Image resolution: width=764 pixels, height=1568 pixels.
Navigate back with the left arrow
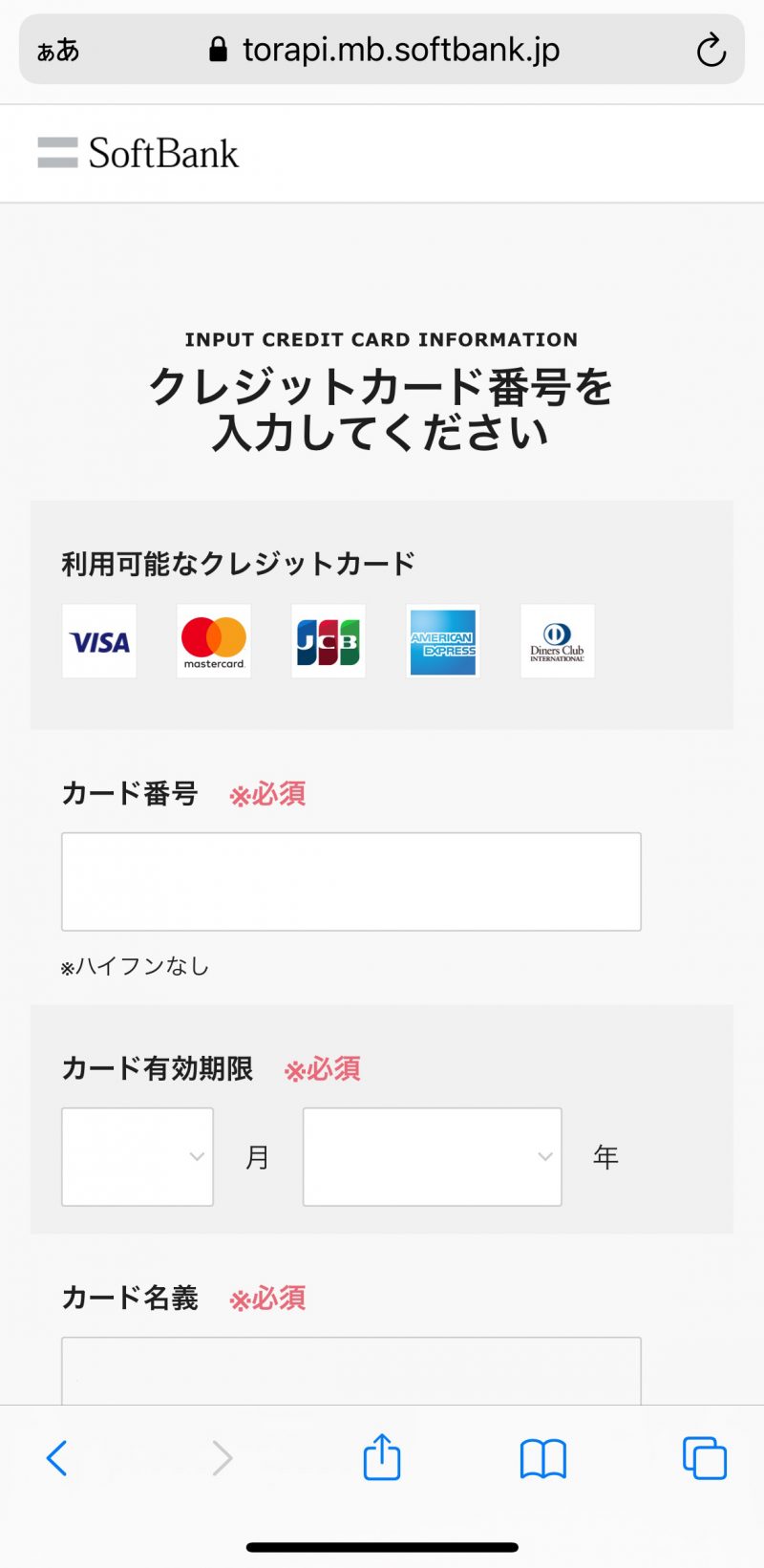pos(55,1457)
